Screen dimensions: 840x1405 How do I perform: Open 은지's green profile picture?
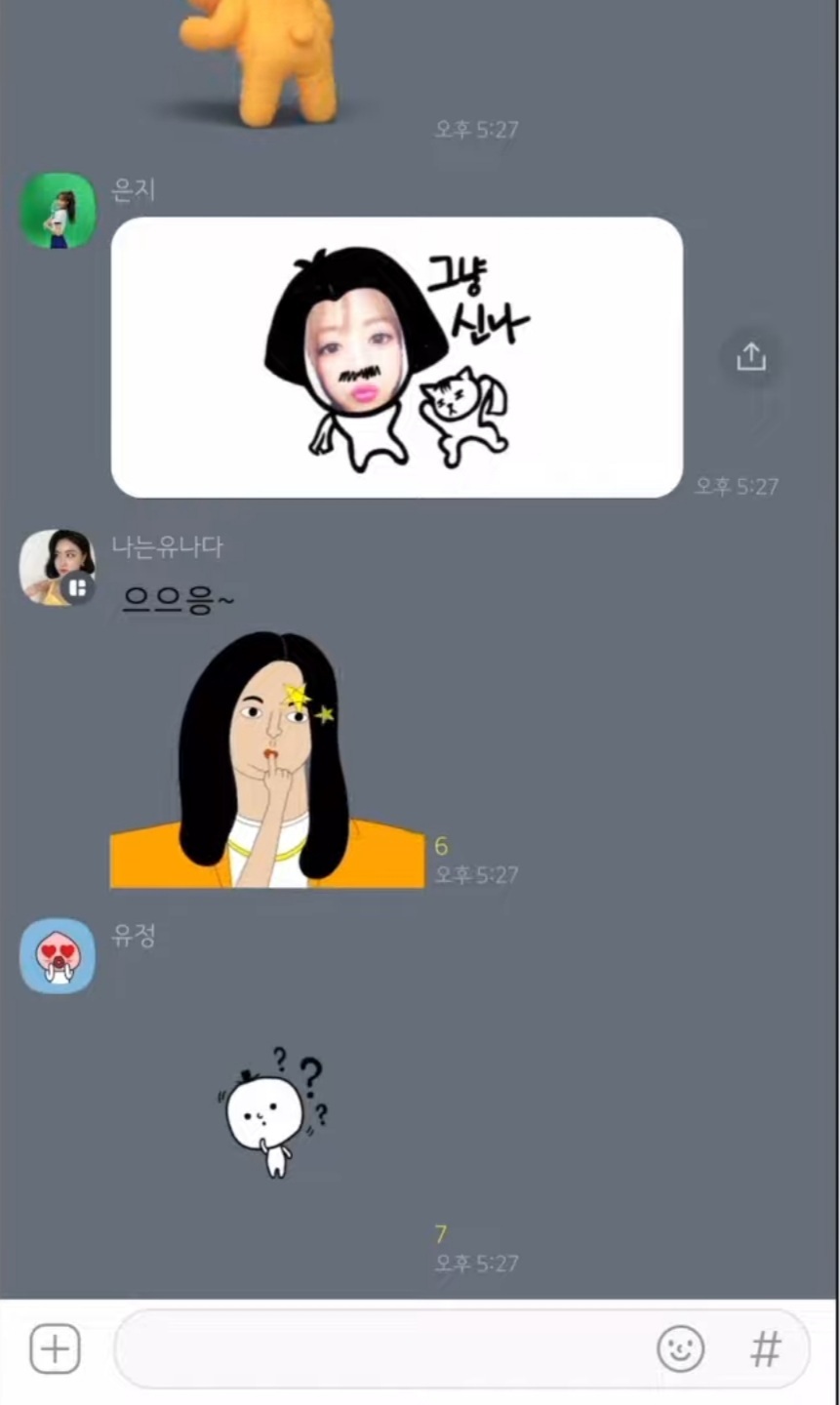pyautogui.click(x=58, y=210)
